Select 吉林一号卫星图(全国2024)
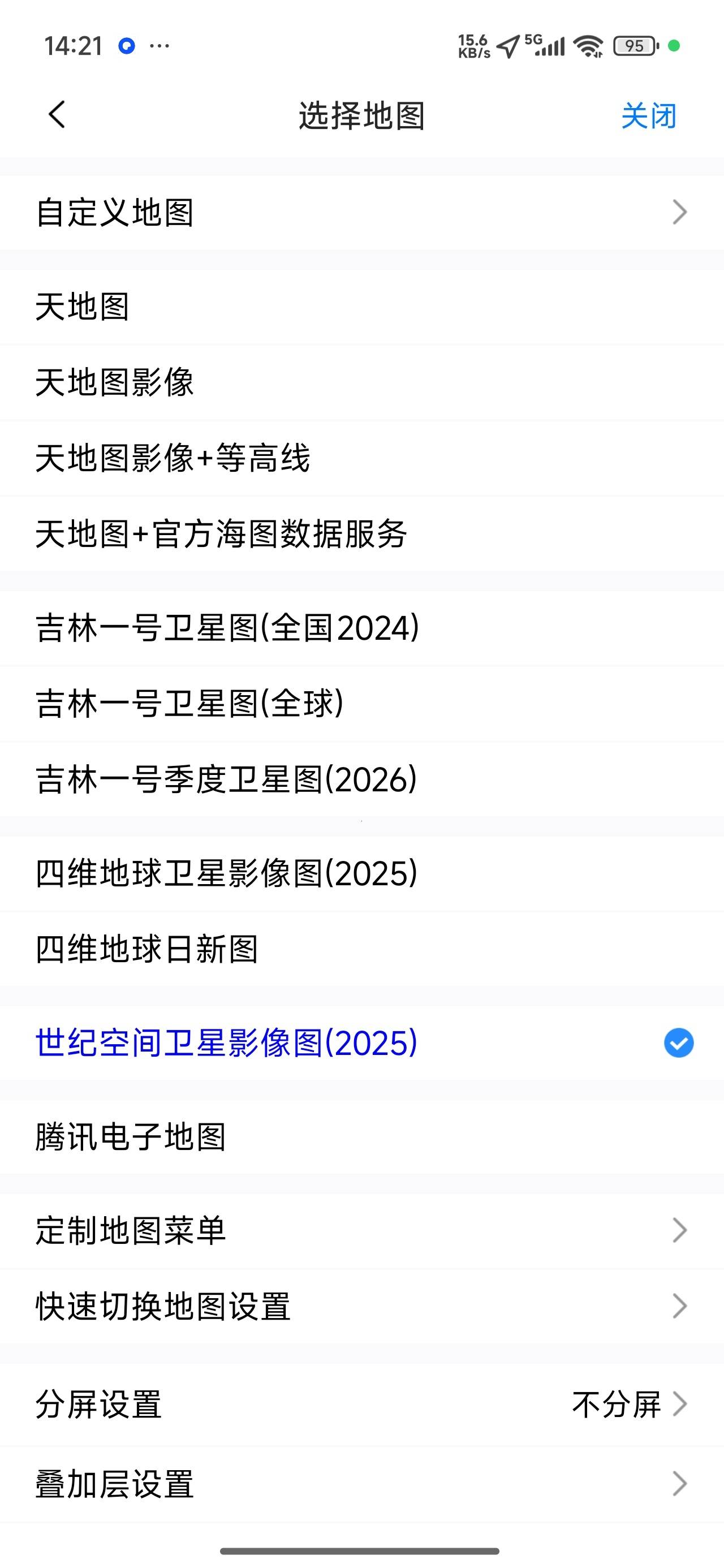 [361, 628]
